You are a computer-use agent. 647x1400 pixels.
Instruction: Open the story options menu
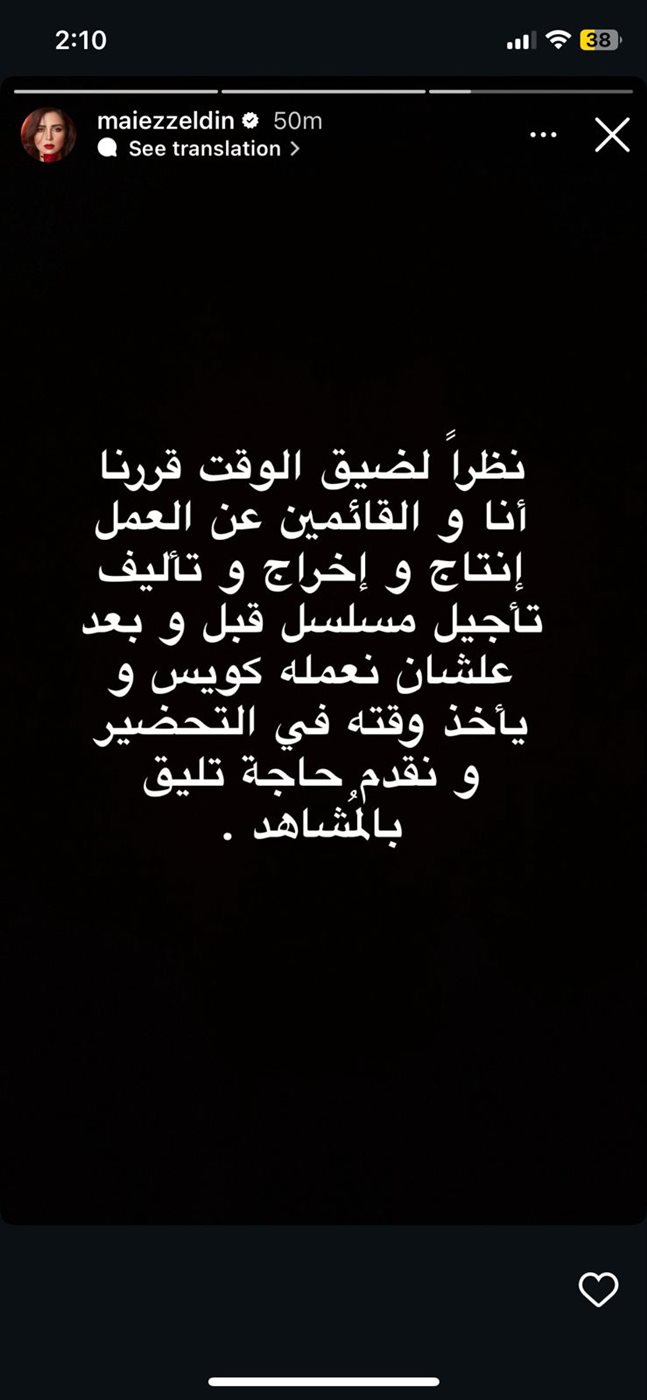[x=543, y=134]
